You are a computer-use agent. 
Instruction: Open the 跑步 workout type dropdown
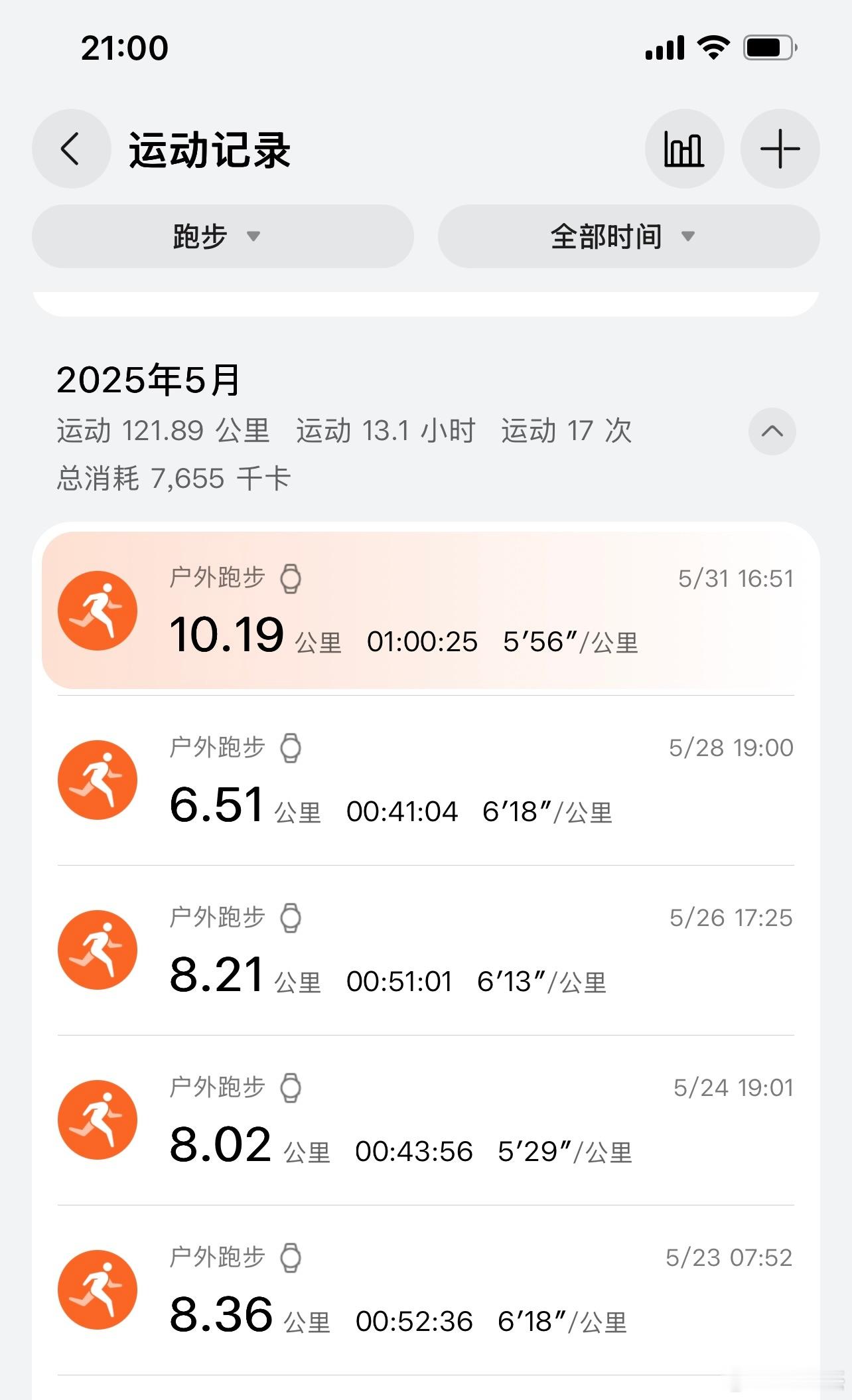[x=223, y=236]
